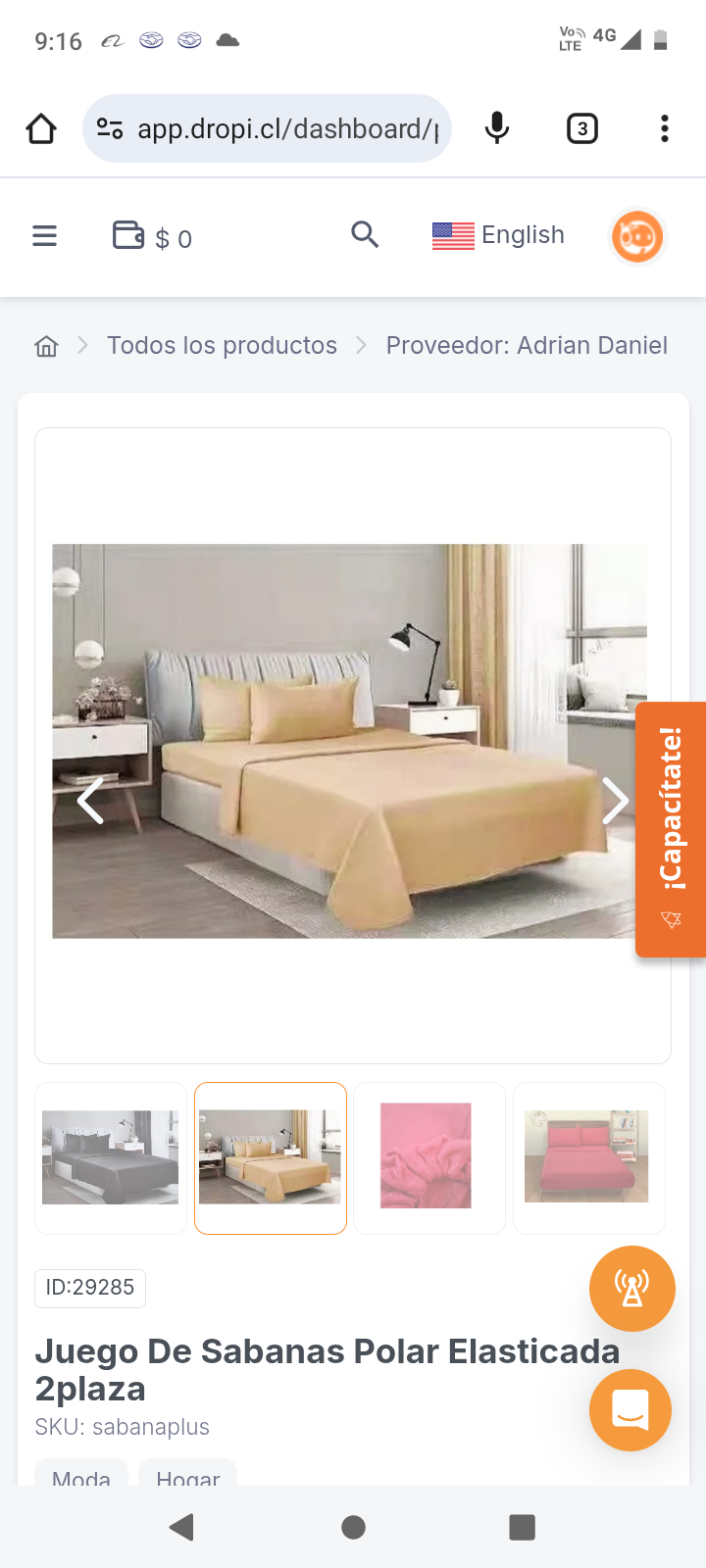
Task: Open the chat support bubble
Action: [x=630, y=1410]
